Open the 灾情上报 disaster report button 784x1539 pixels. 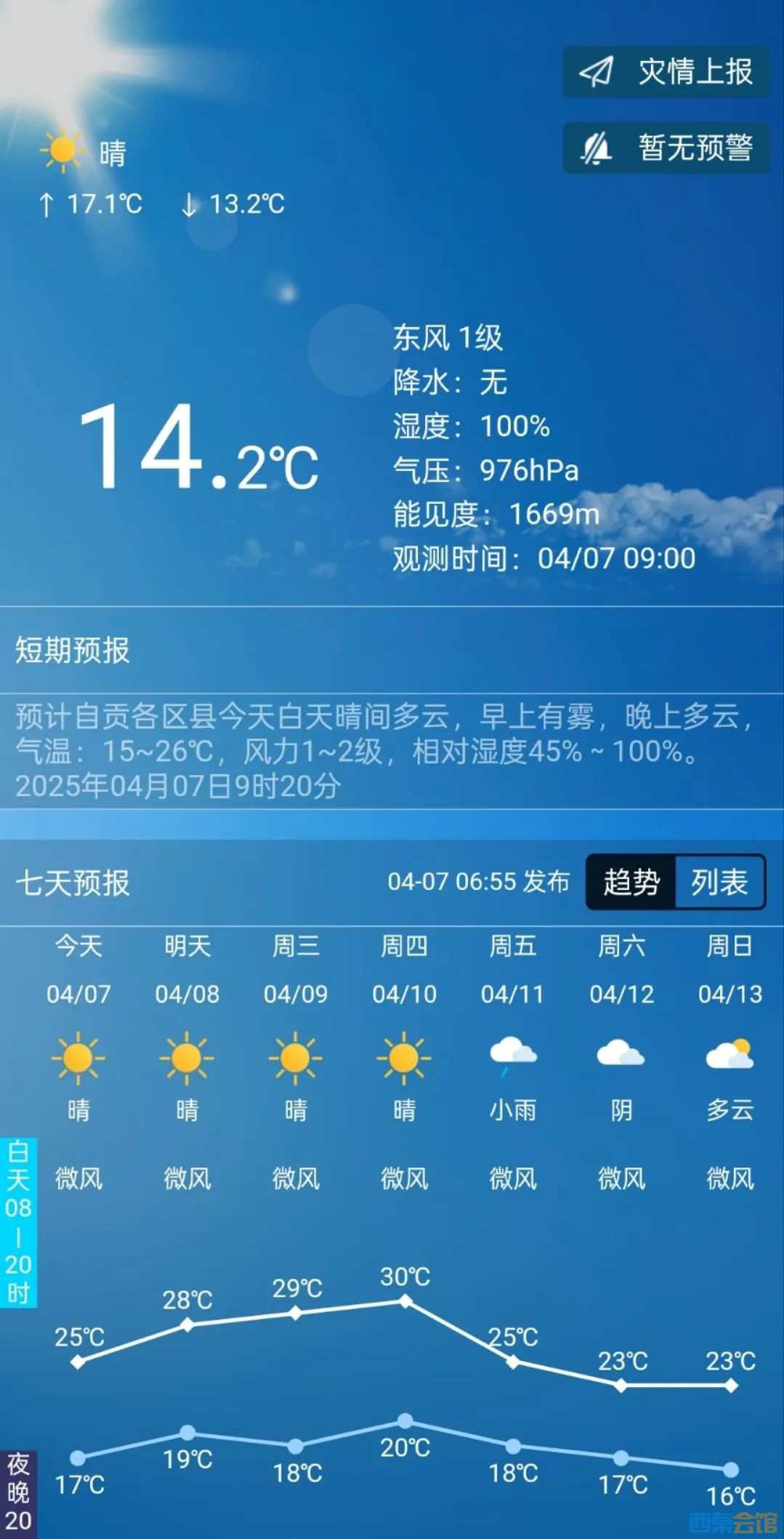pos(666,71)
